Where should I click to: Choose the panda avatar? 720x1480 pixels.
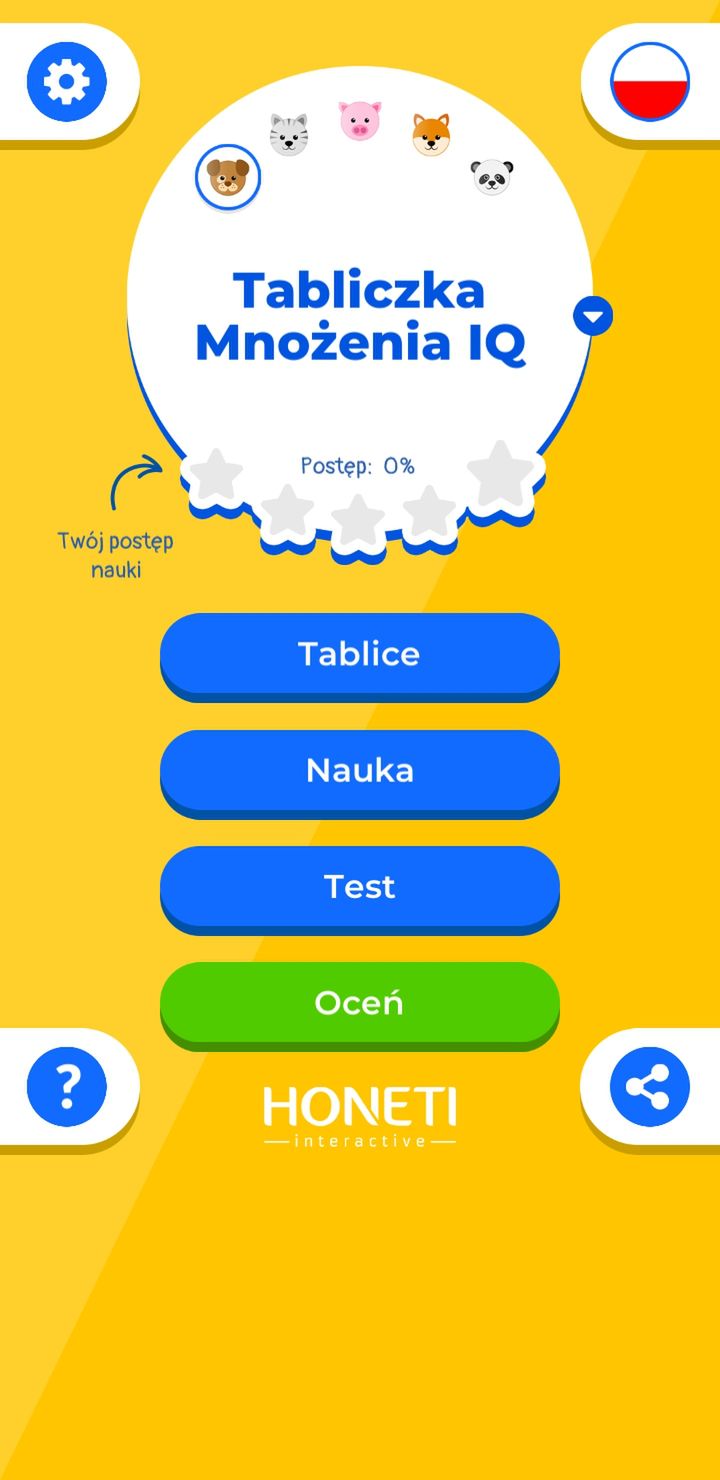[x=491, y=177]
